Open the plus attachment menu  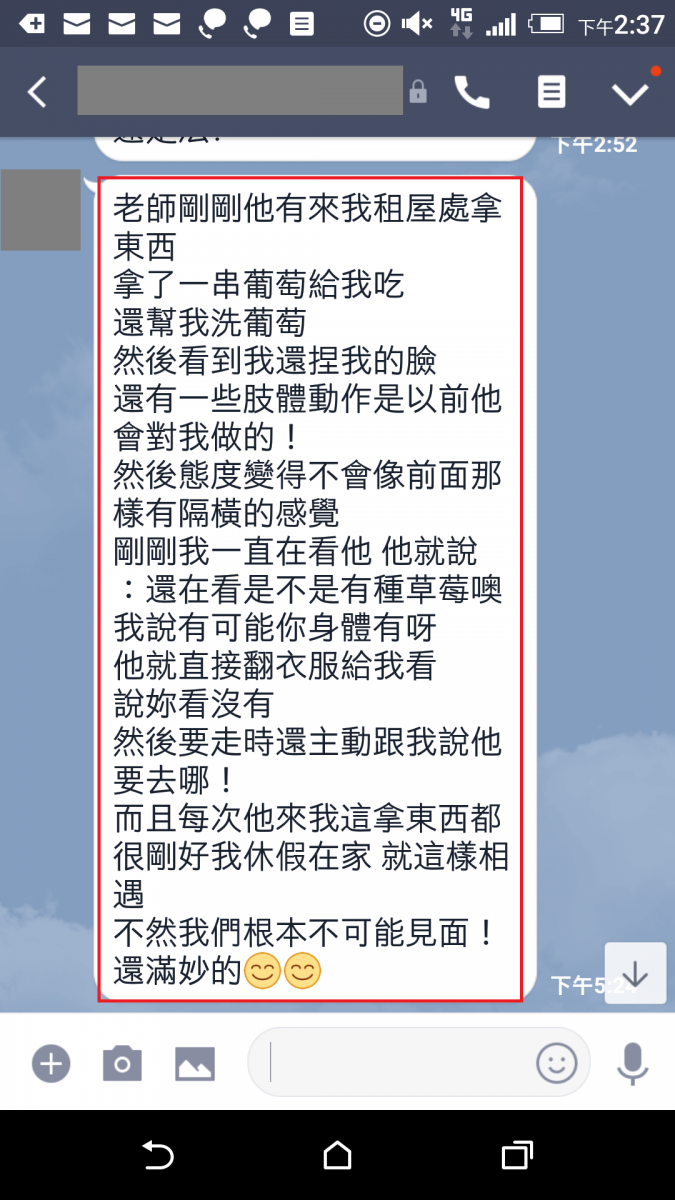click(50, 1063)
